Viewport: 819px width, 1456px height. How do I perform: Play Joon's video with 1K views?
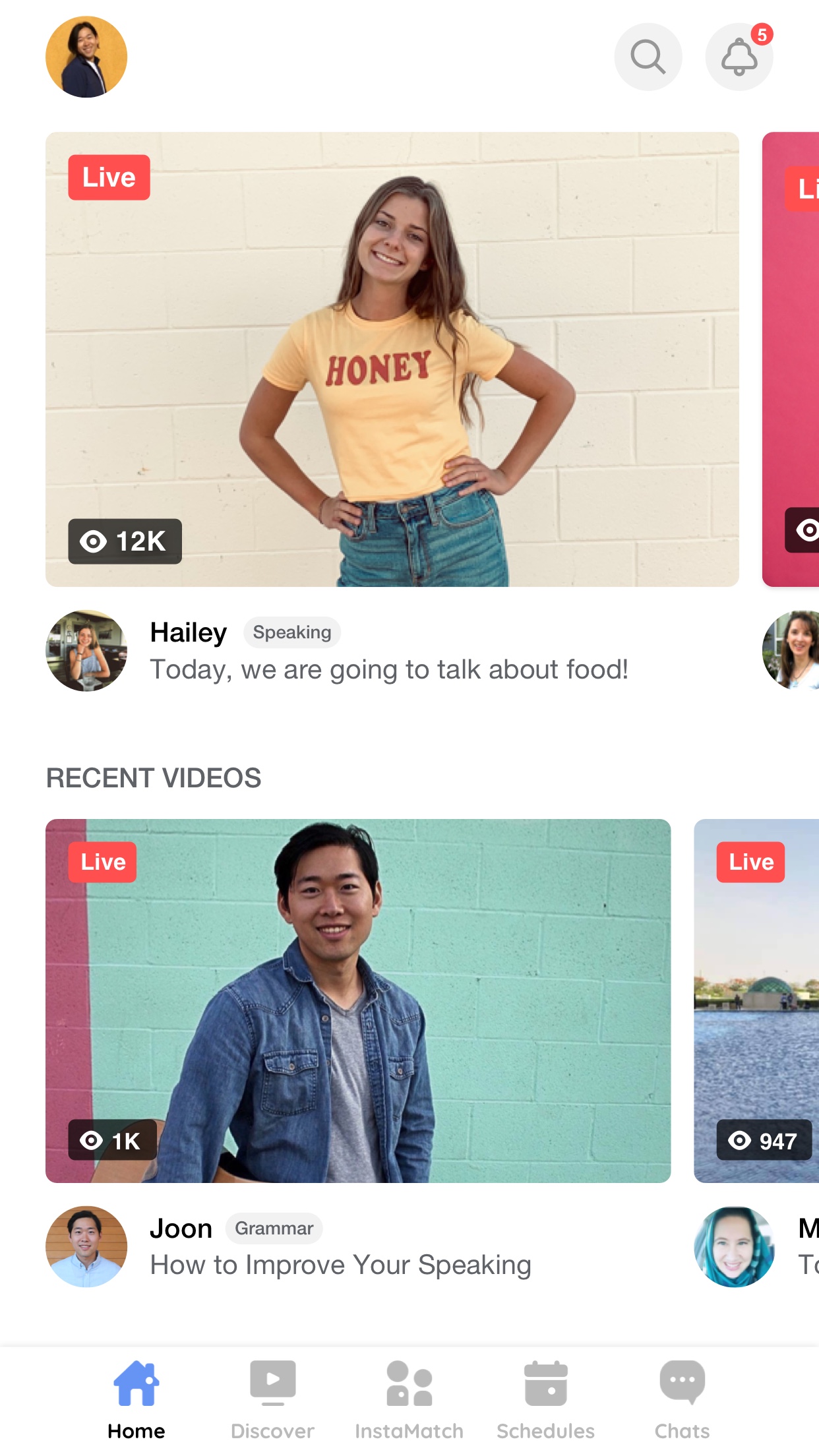click(358, 1001)
